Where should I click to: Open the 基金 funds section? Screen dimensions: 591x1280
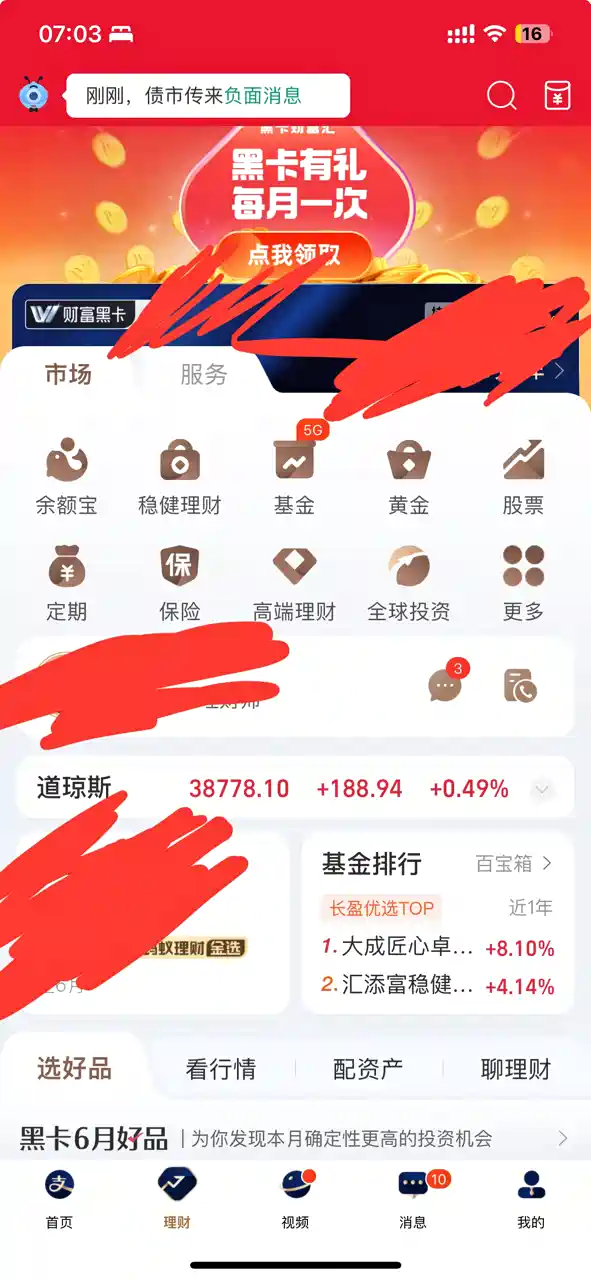294,477
